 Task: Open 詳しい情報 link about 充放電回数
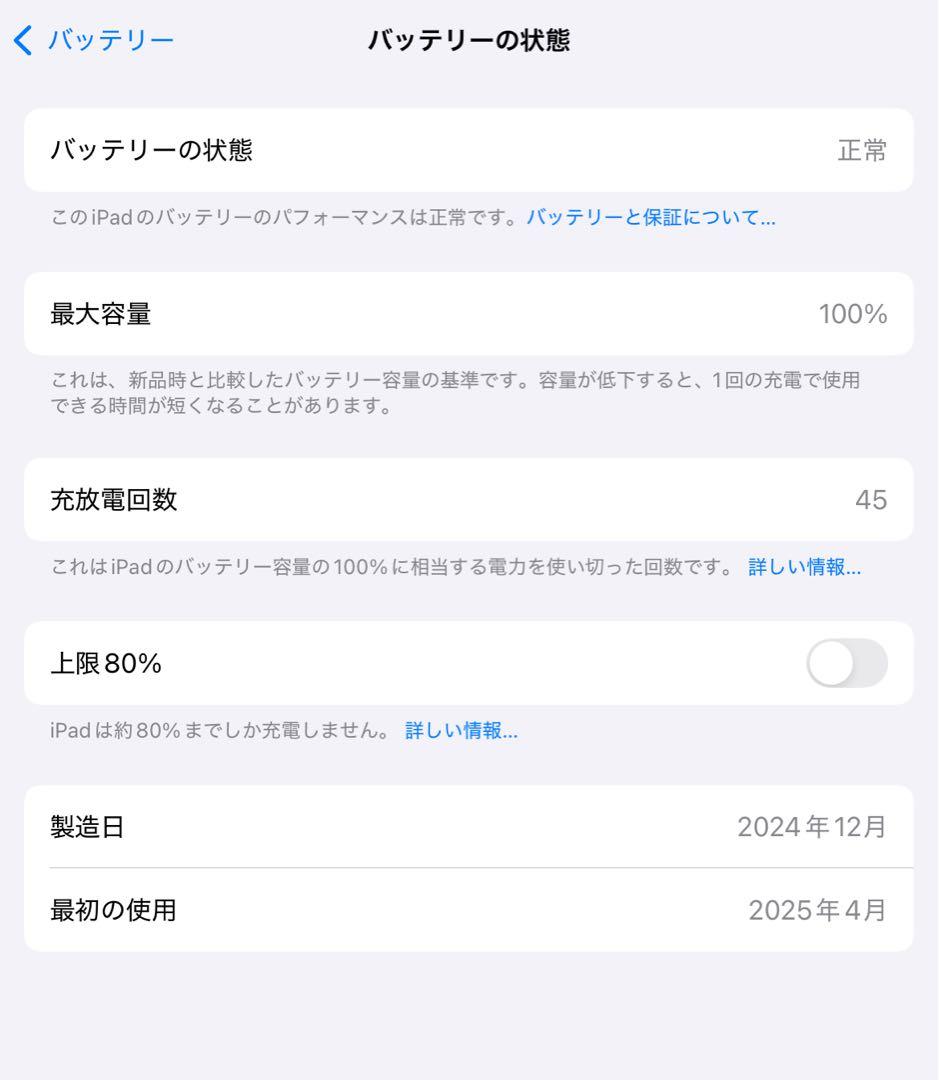[804, 568]
